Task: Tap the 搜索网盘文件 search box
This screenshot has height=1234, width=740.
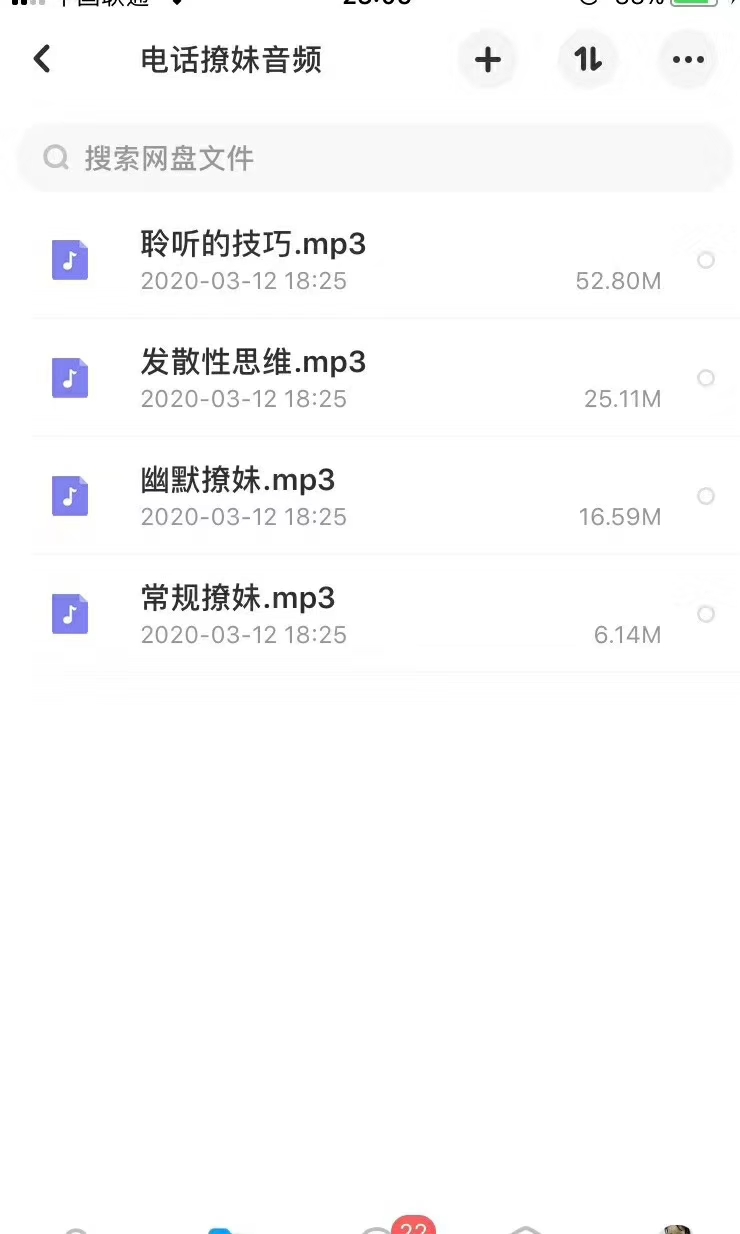Action: (x=375, y=158)
